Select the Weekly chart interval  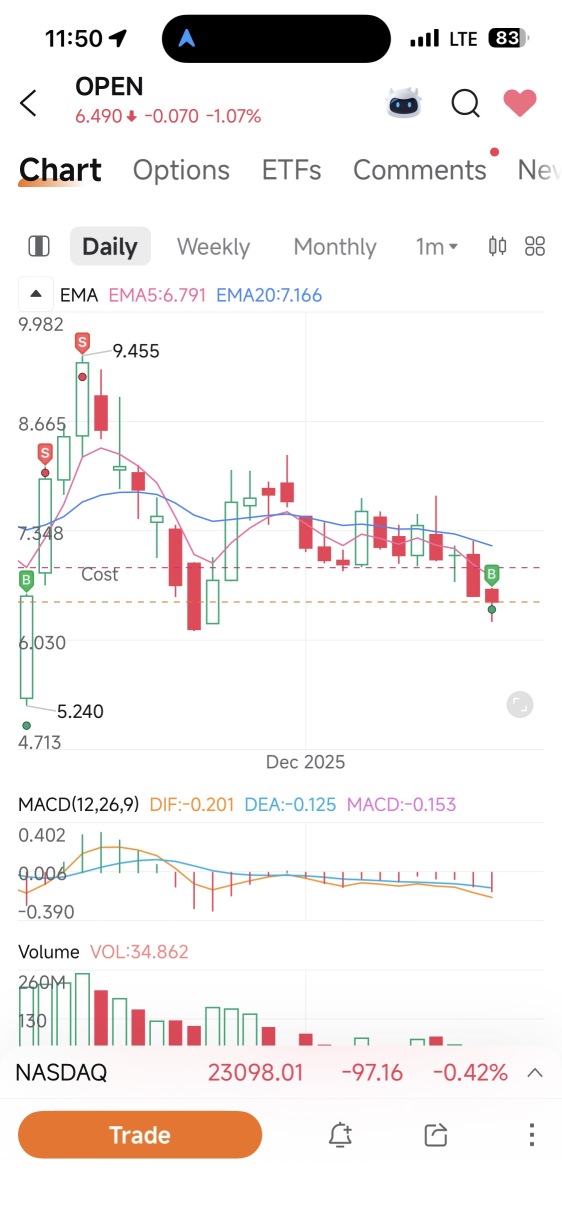213,247
